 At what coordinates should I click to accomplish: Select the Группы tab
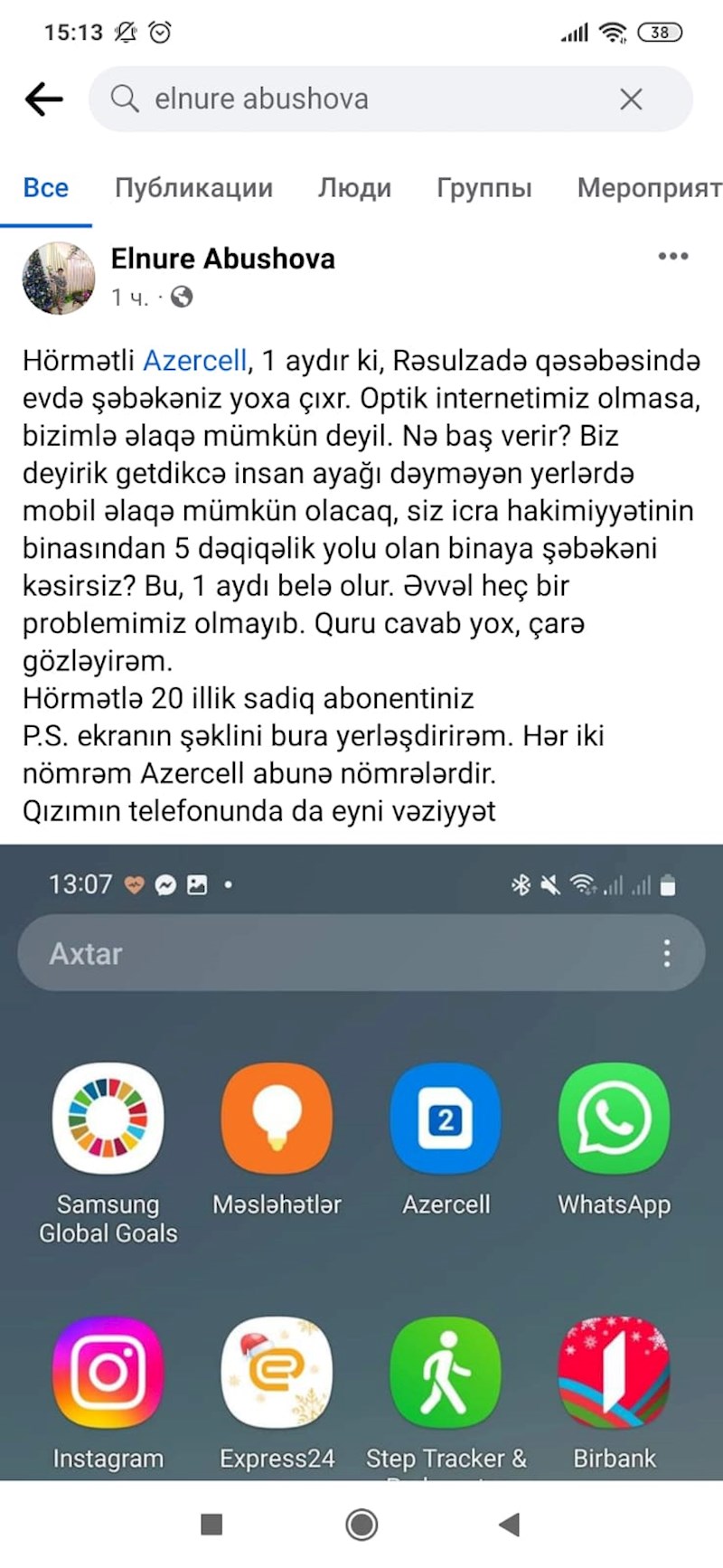(x=484, y=188)
